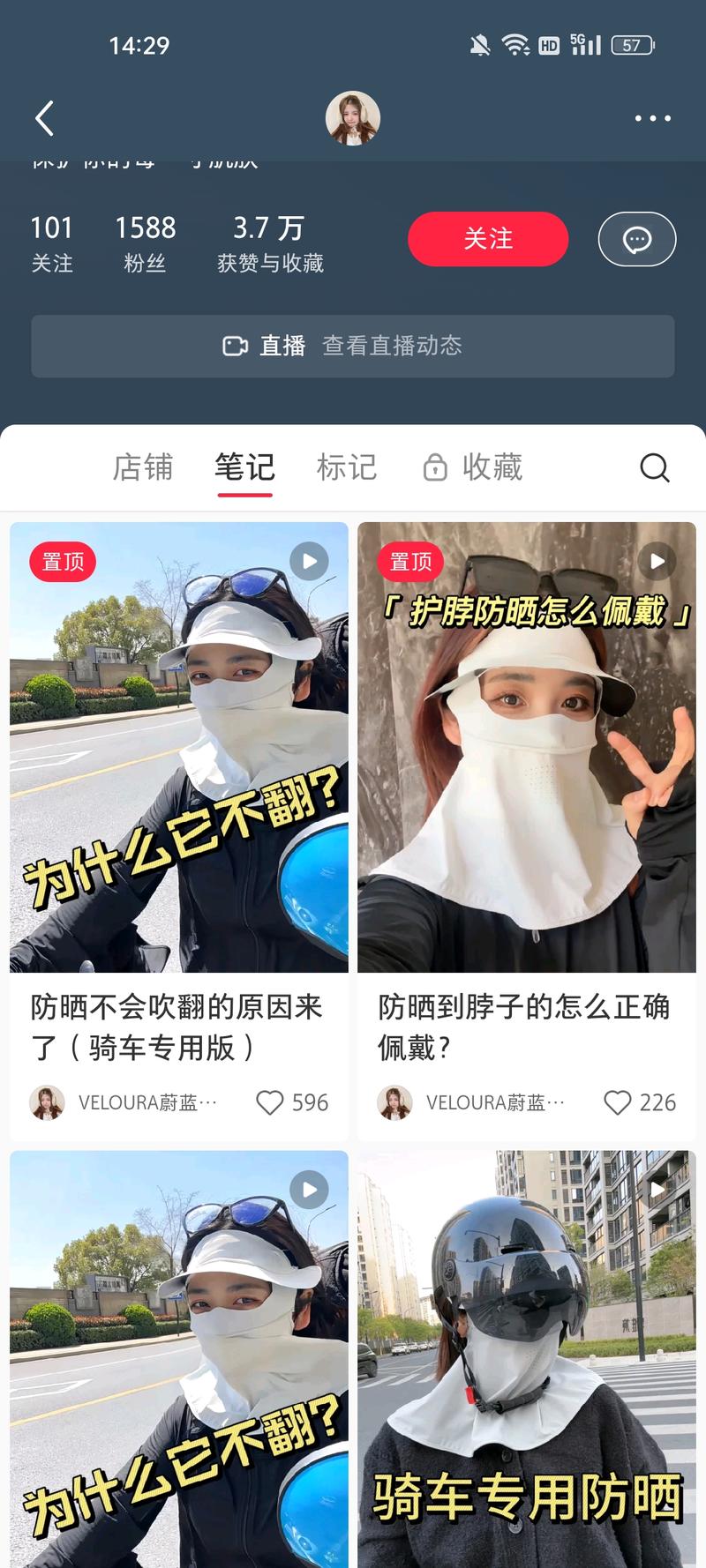Click the lock icon beside 收藏 tab

(x=433, y=468)
